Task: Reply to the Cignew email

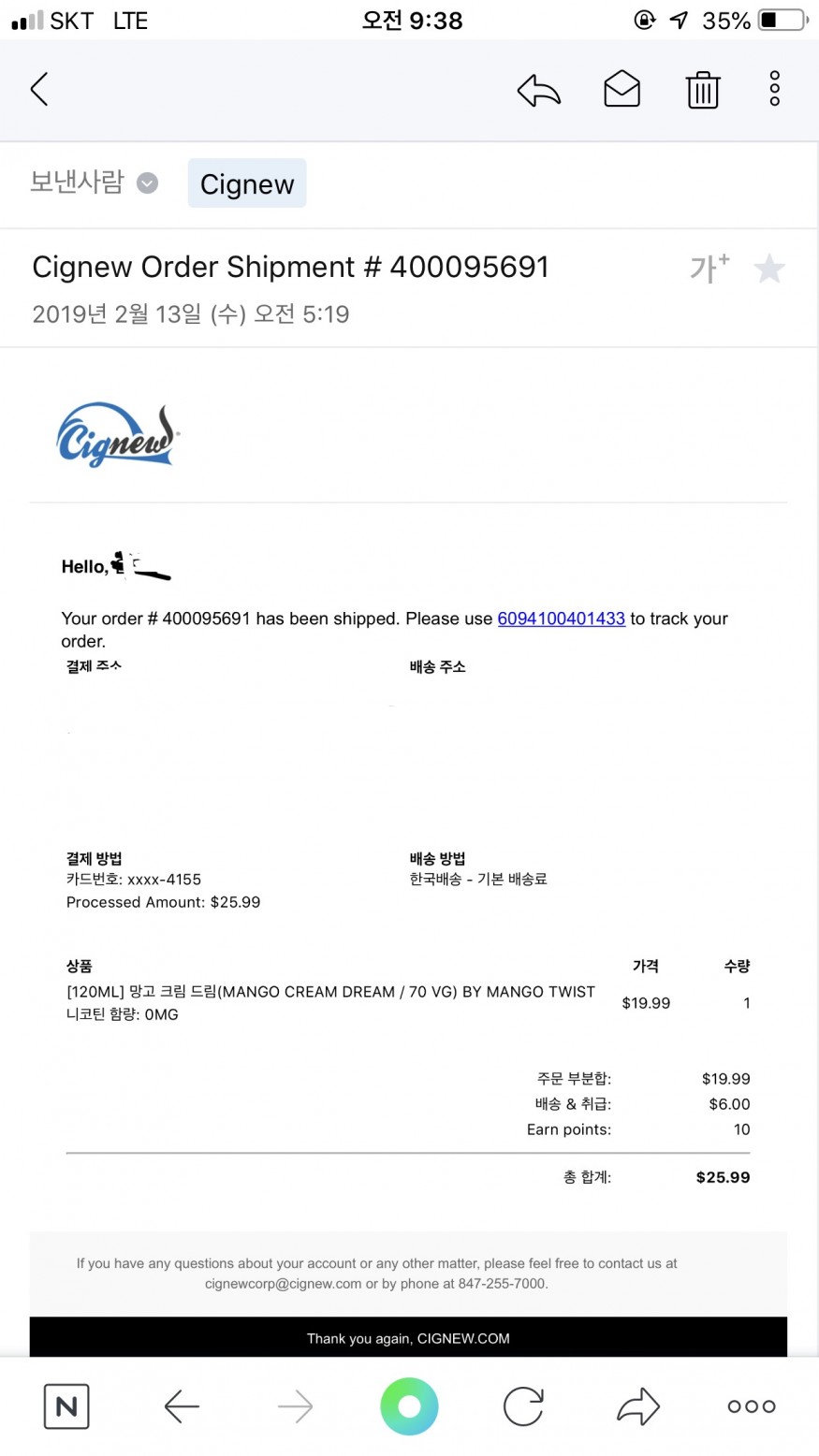Action: pos(538,90)
